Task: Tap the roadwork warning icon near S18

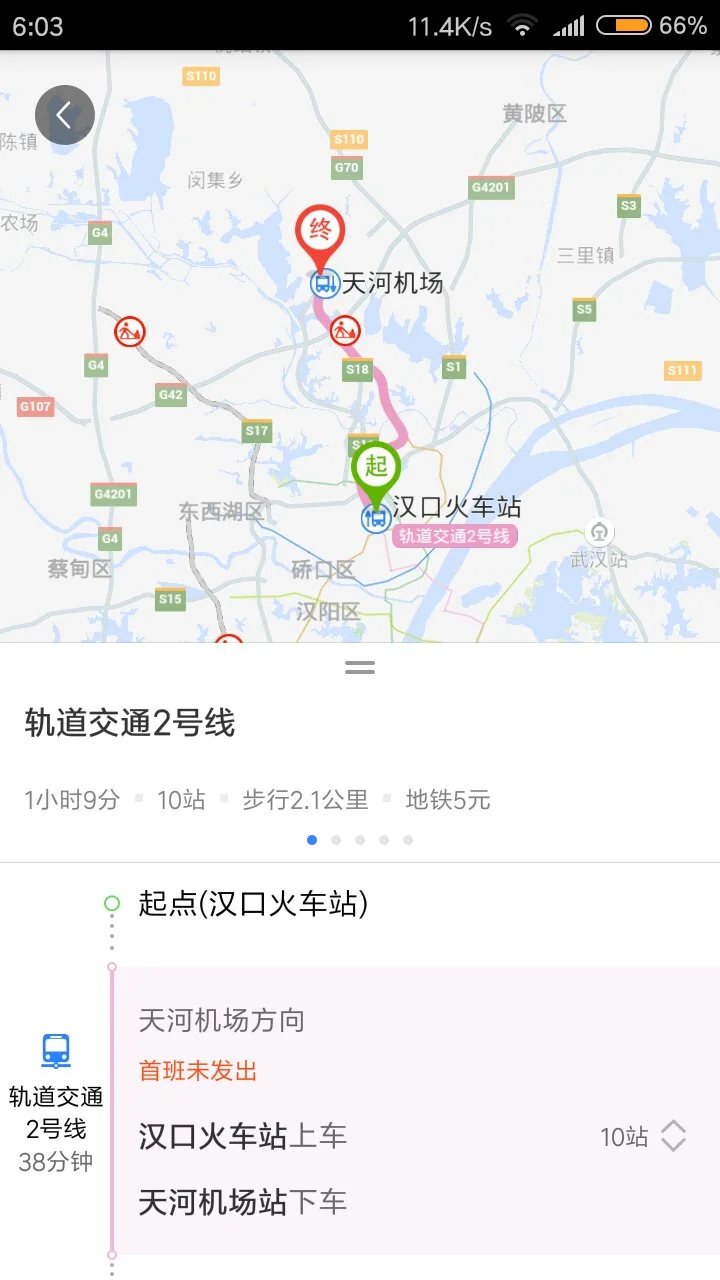Action: (x=345, y=331)
